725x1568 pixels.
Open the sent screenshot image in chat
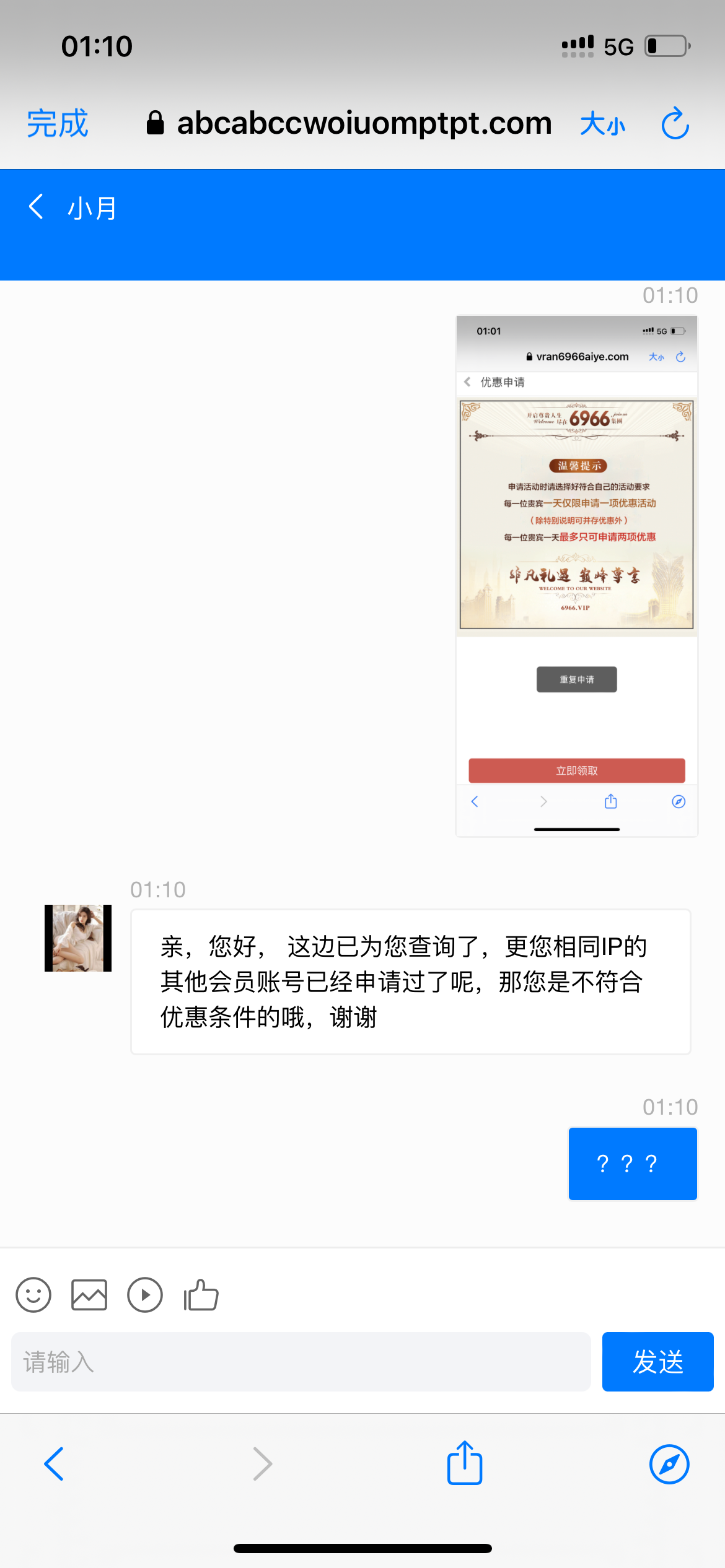click(577, 576)
